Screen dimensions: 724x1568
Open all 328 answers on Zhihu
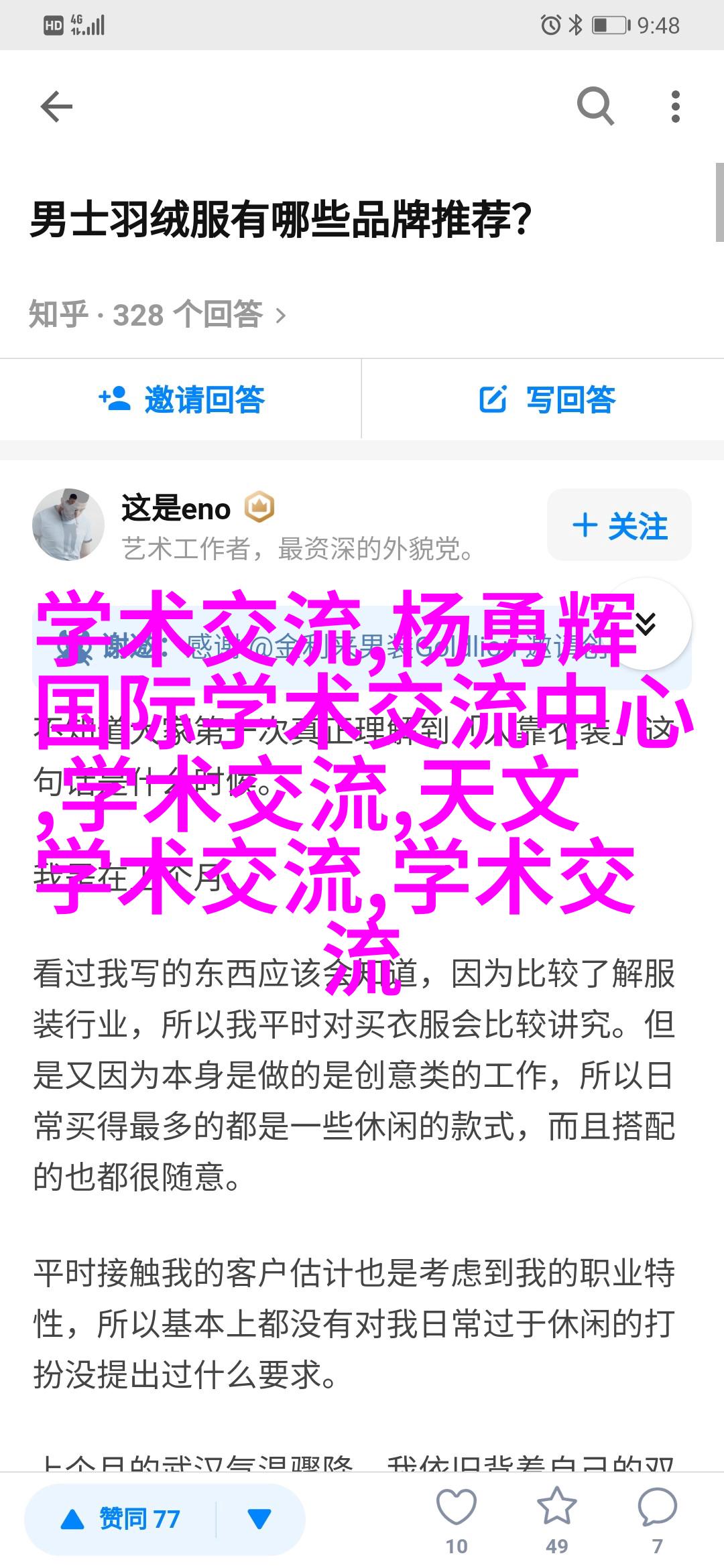pyautogui.click(x=158, y=314)
